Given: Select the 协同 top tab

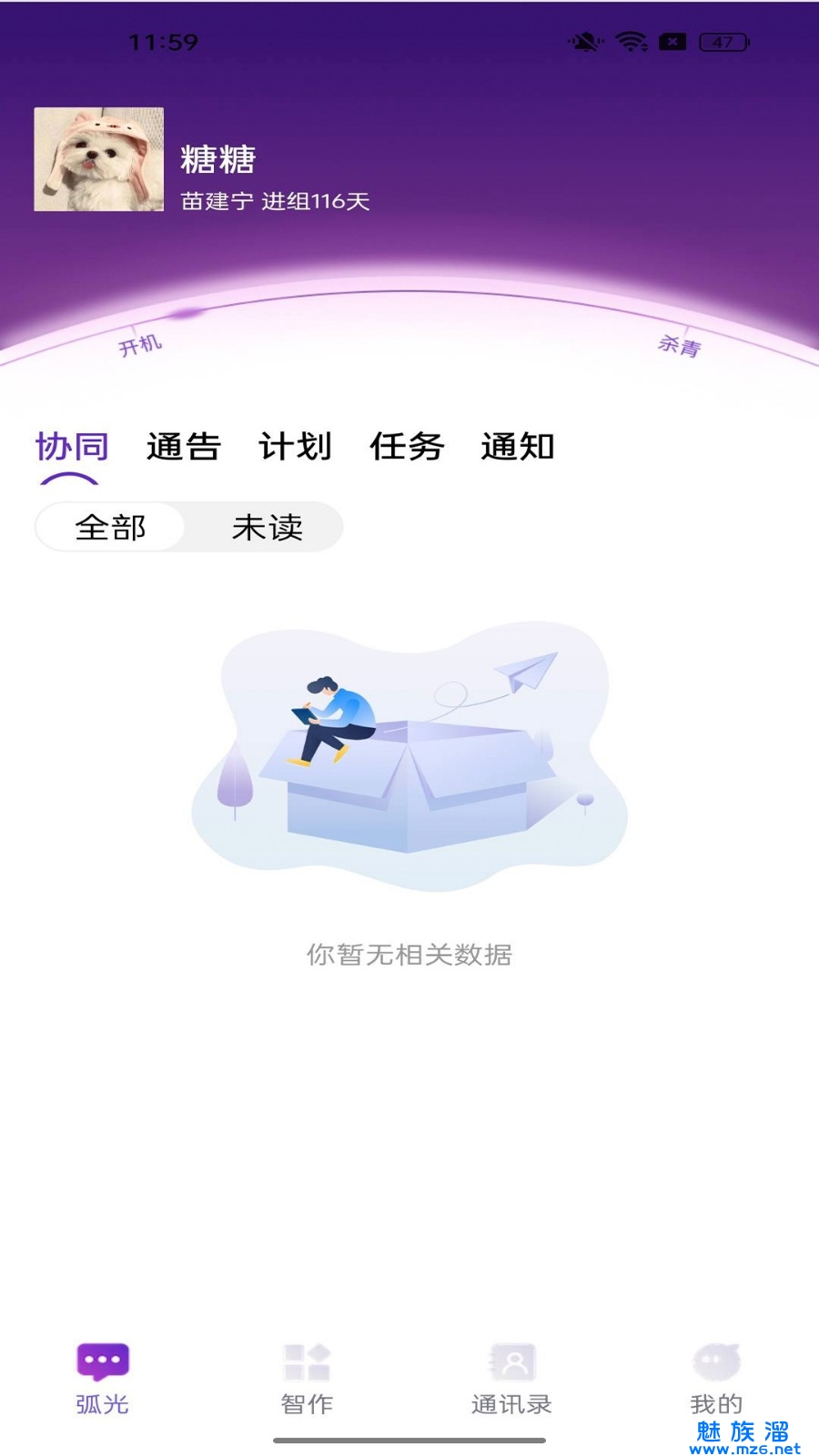Looking at the screenshot, I should (x=72, y=447).
